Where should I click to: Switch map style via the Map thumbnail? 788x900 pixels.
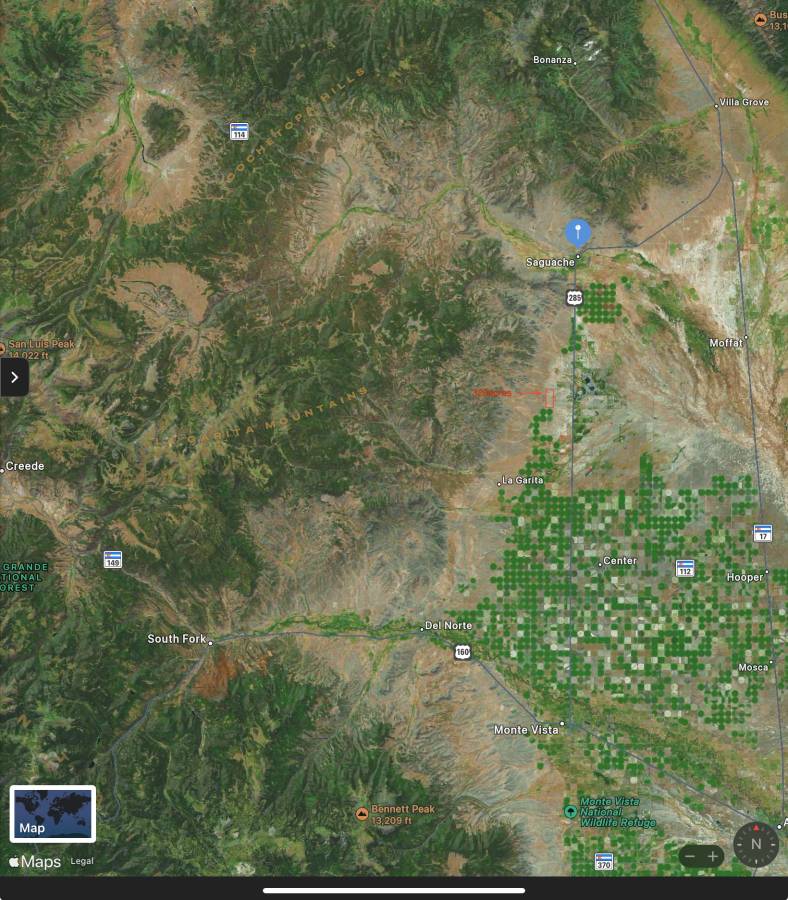coord(53,813)
